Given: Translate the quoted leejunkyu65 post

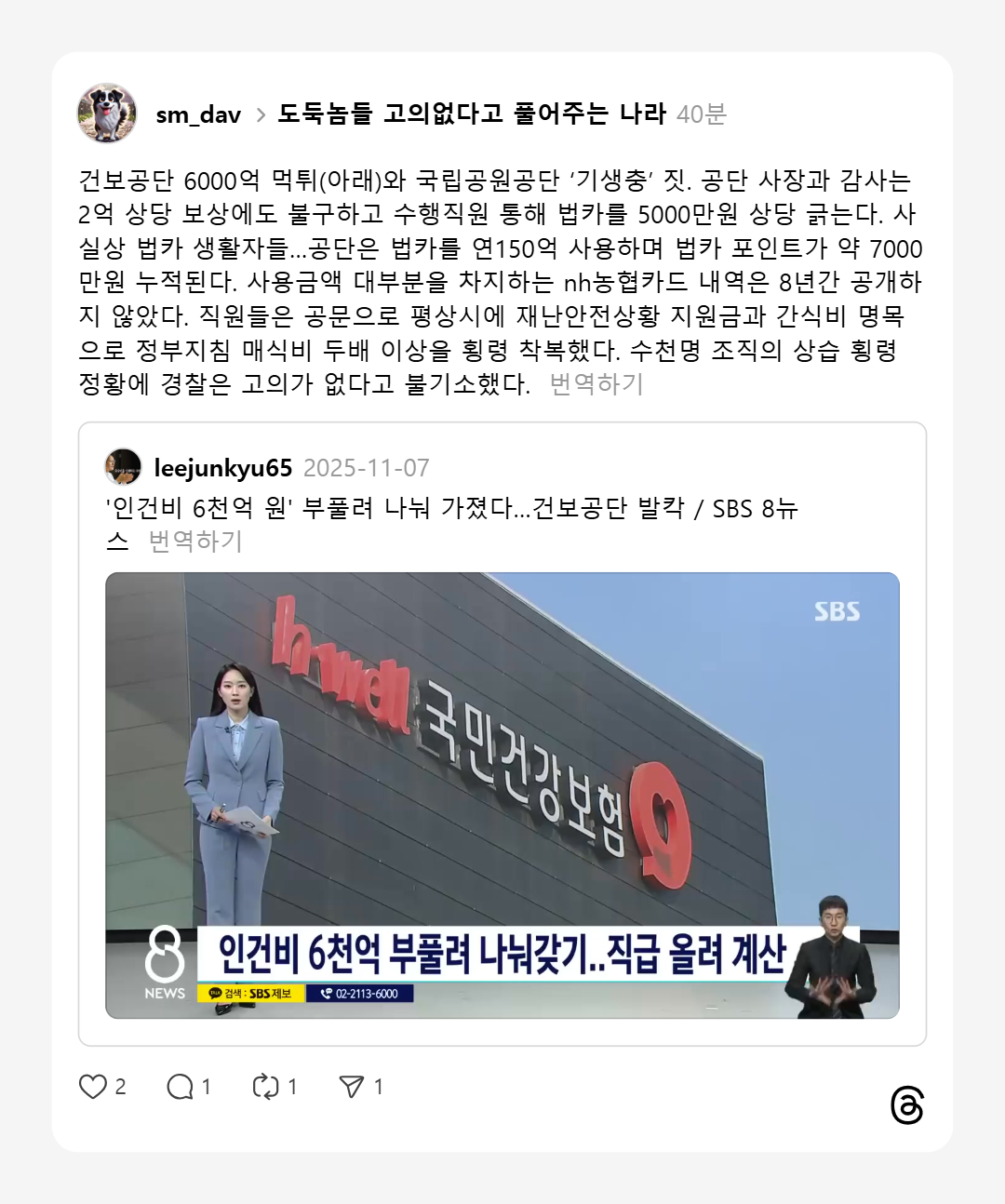Looking at the screenshot, I should (x=195, y=541).
